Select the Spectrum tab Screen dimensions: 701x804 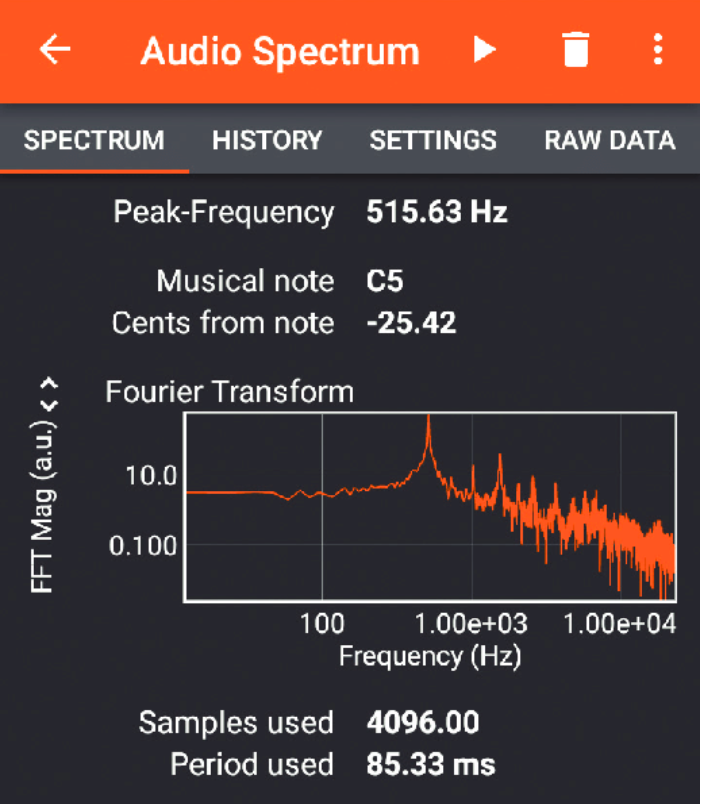94,140
